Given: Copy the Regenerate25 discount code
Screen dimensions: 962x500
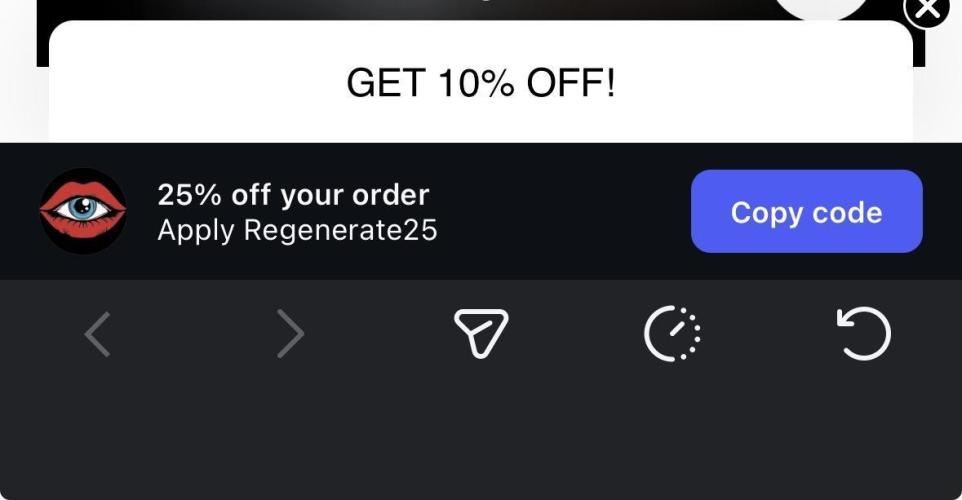Looking at the screenshot, I should [x=806, y=212].
